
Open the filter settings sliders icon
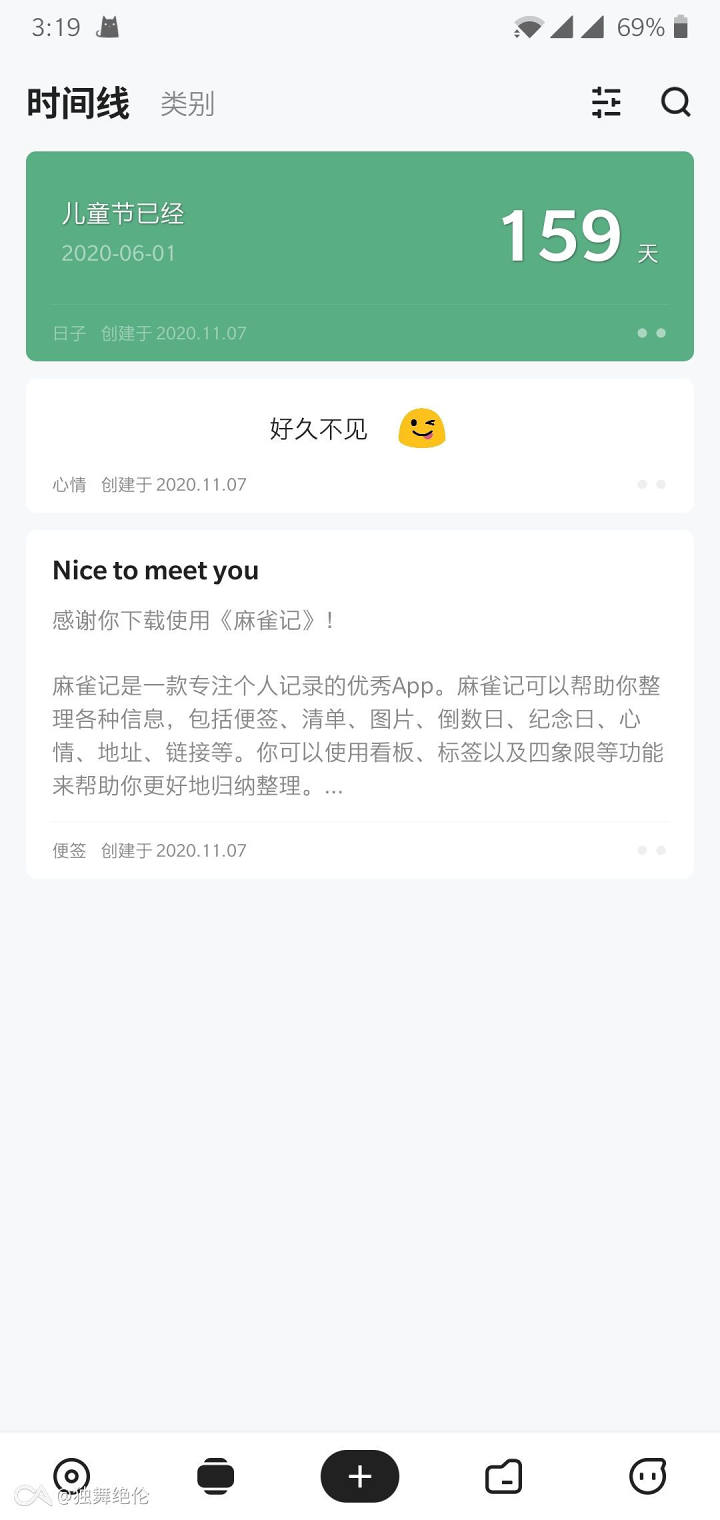coord(606,102)
